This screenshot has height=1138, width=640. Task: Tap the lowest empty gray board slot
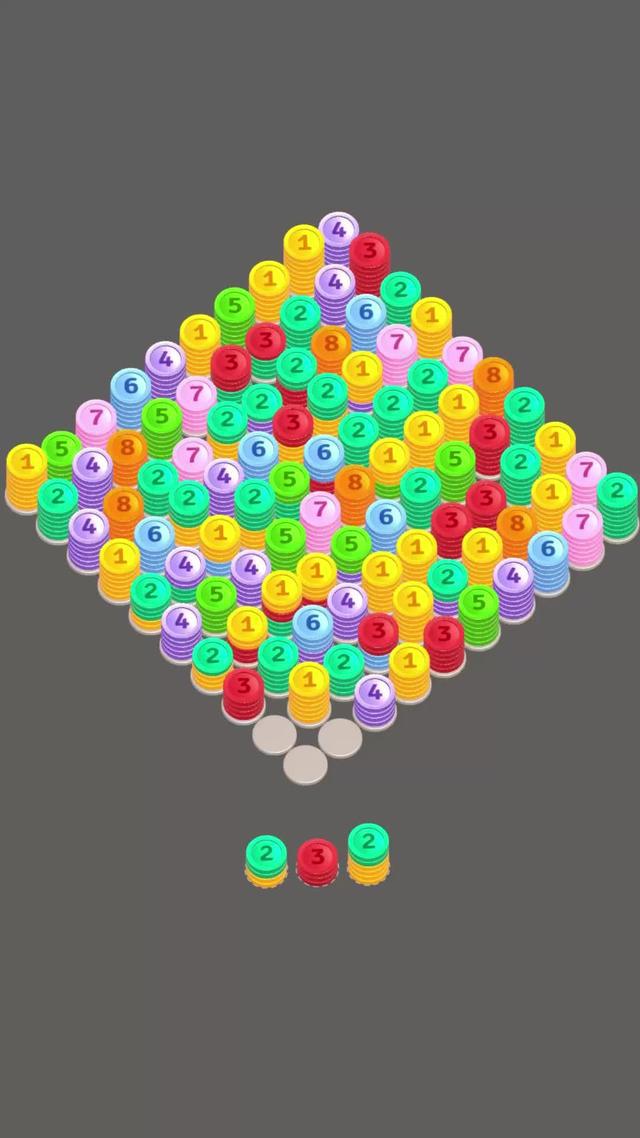(x=306, y=766)
